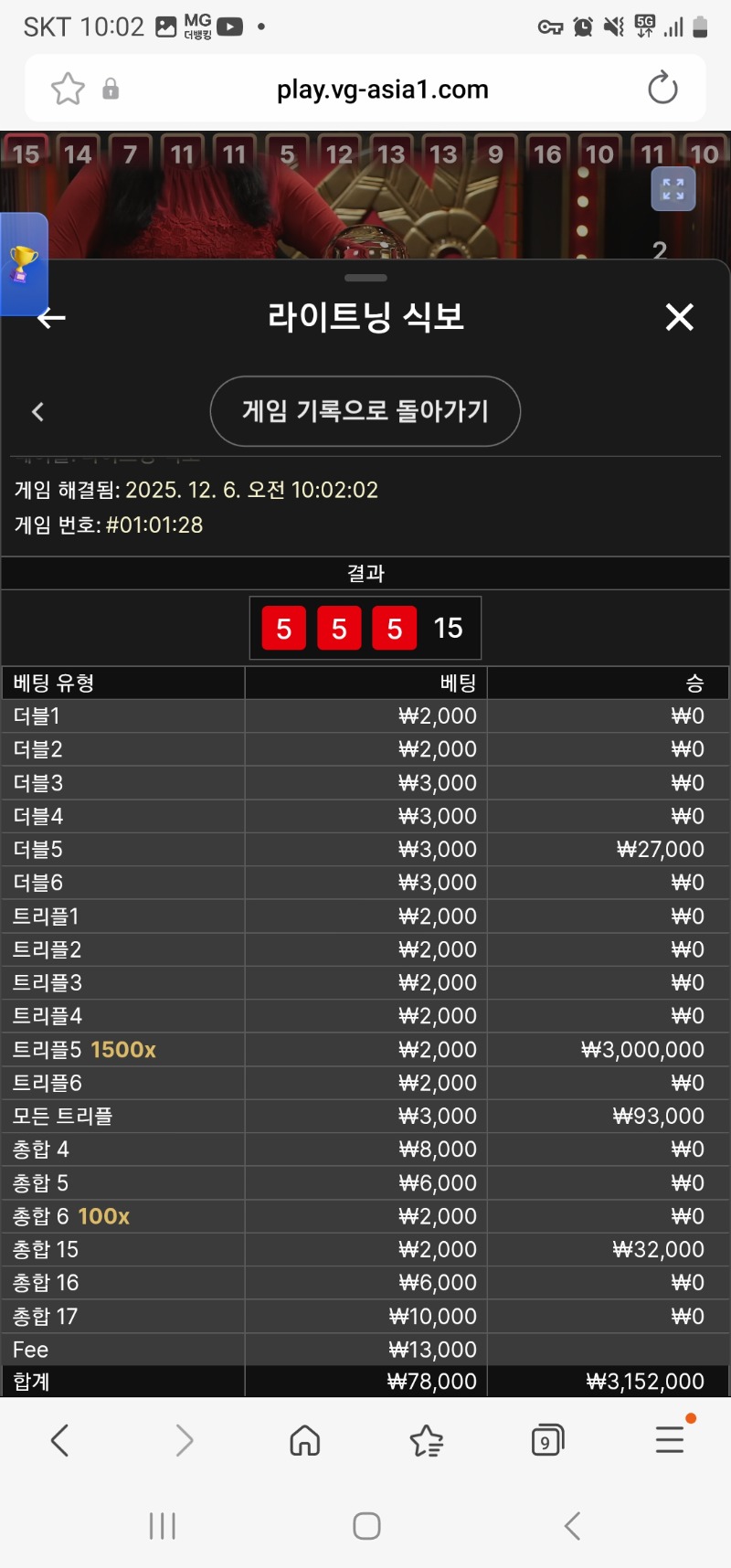Toggle fullscreen video mode

[673, 189]
